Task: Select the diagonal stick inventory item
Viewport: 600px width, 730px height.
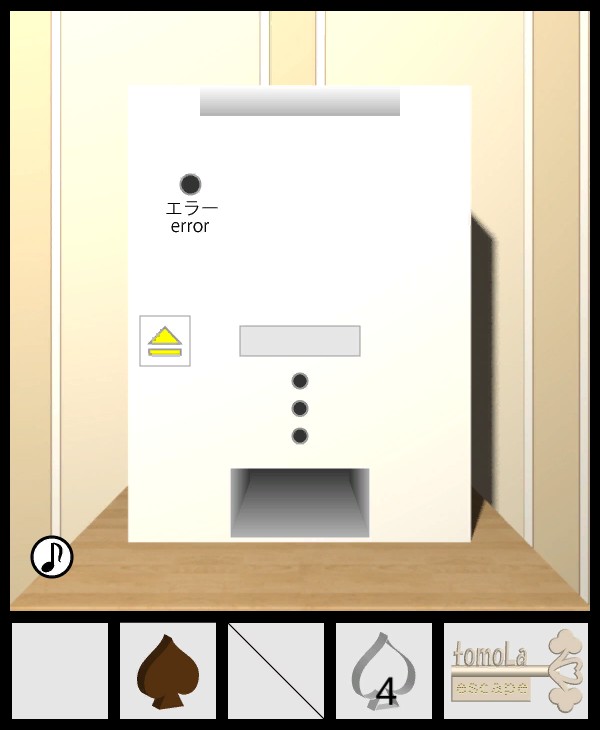Action: 276,671
